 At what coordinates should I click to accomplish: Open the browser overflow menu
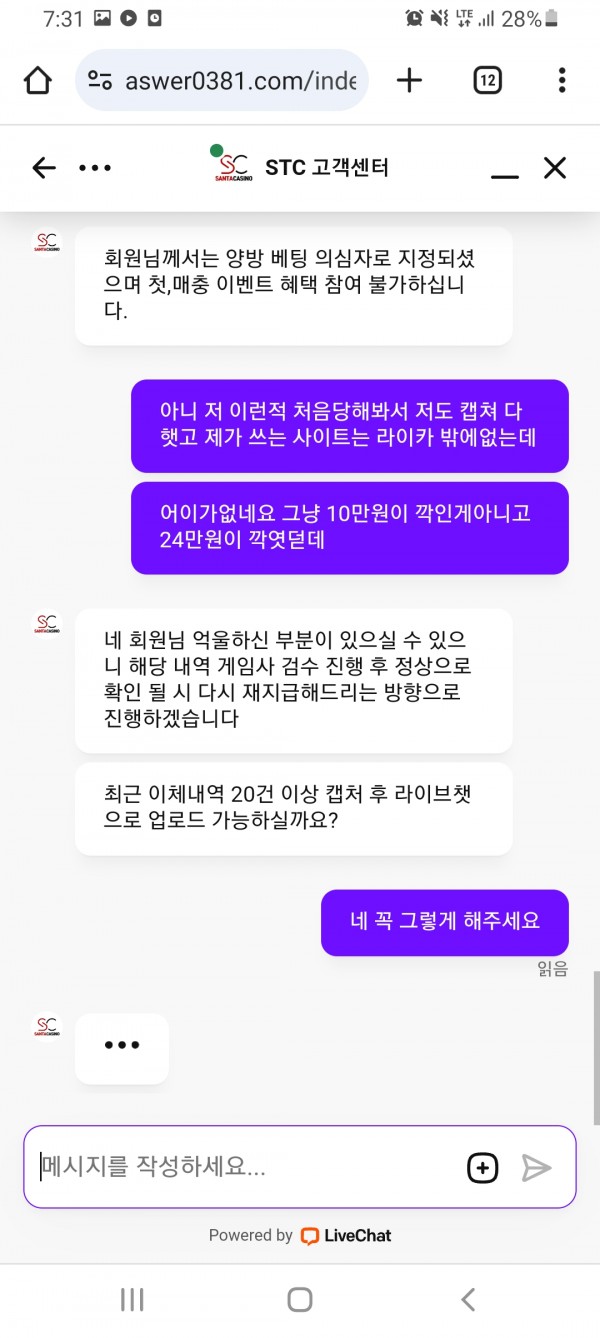[562, 81]
